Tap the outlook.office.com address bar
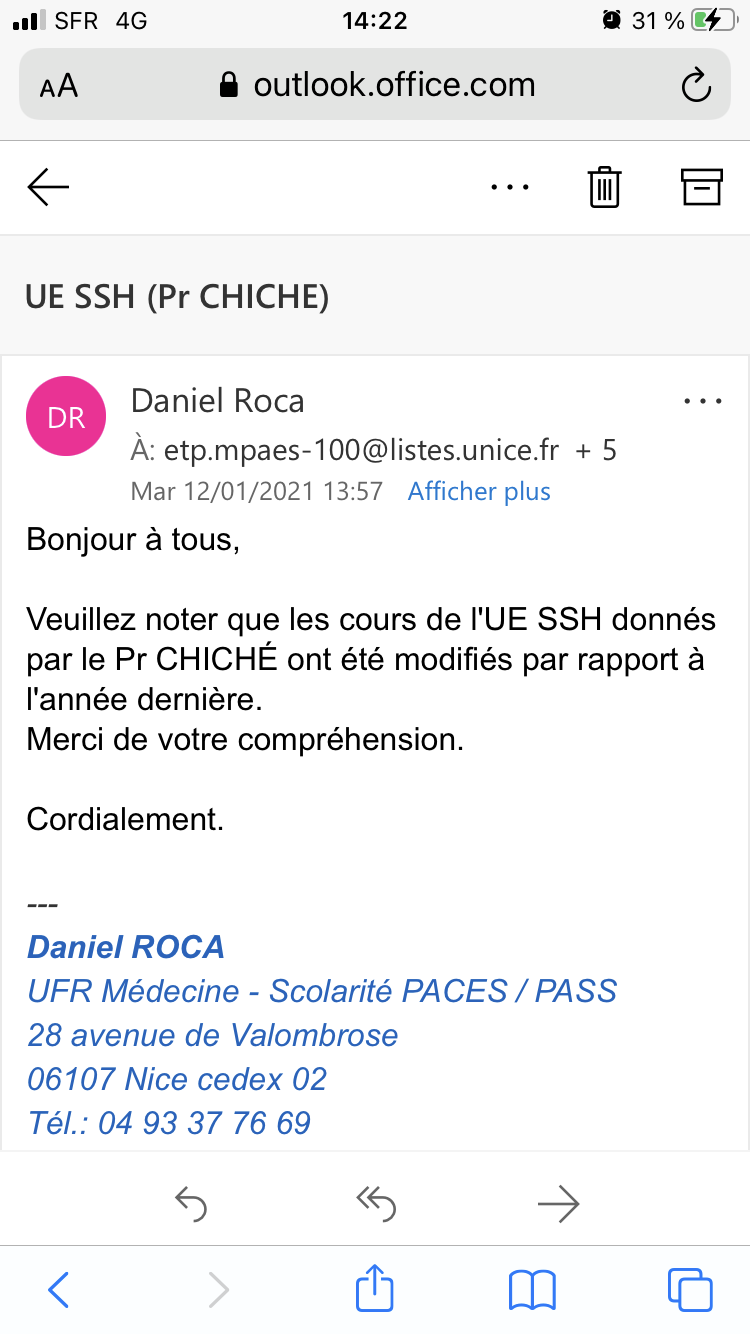750x1334 pixels. 378,85
